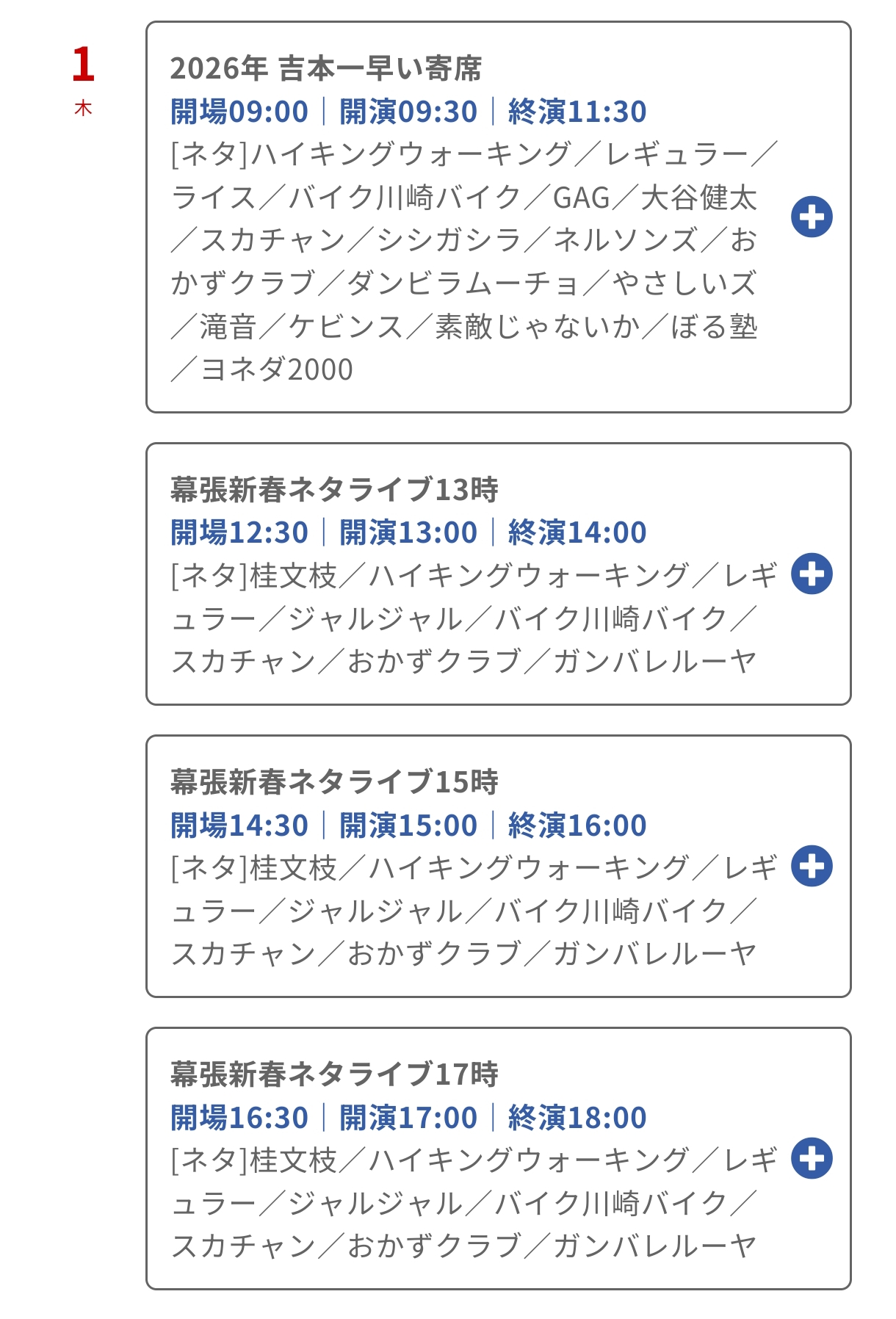The width and height of the screenshot is (896, 1319).
Task: Expand the 幕張新春ネタライブ13時 show details
Action: (812, 574)
